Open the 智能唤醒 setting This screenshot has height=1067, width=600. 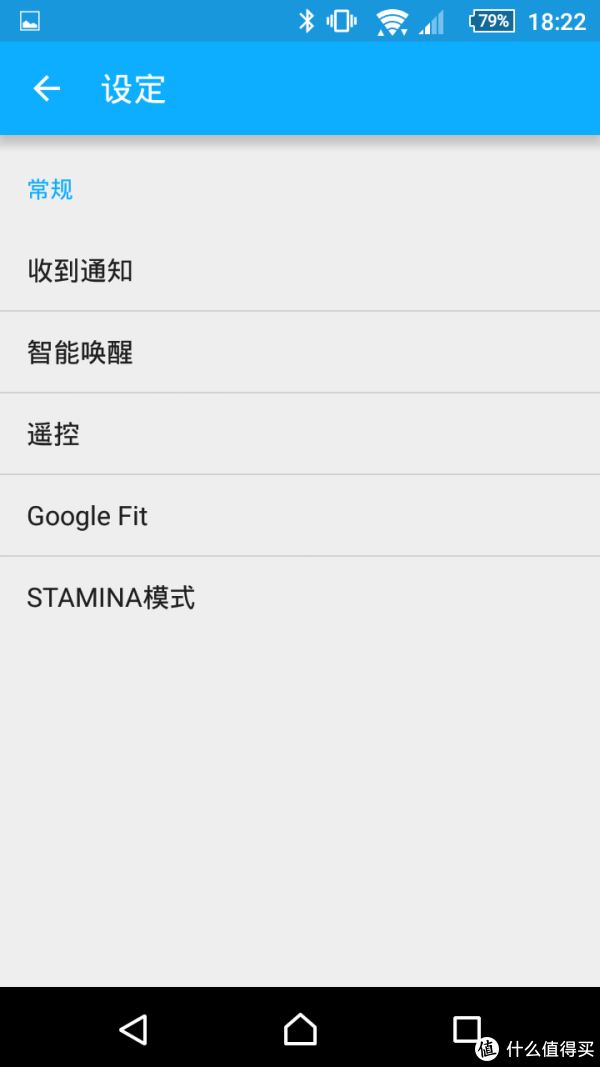300,352
